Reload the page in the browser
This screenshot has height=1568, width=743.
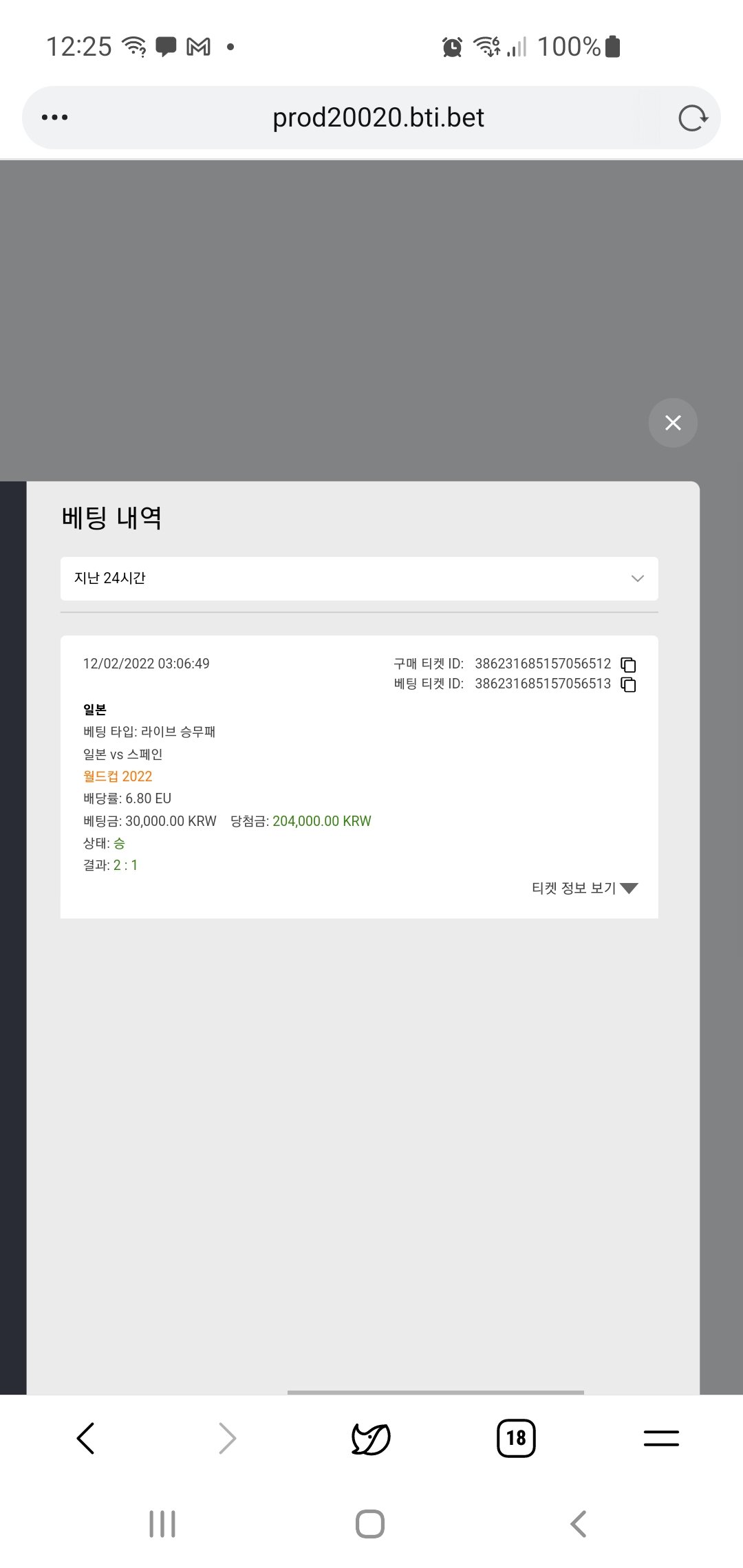point(693,118)
